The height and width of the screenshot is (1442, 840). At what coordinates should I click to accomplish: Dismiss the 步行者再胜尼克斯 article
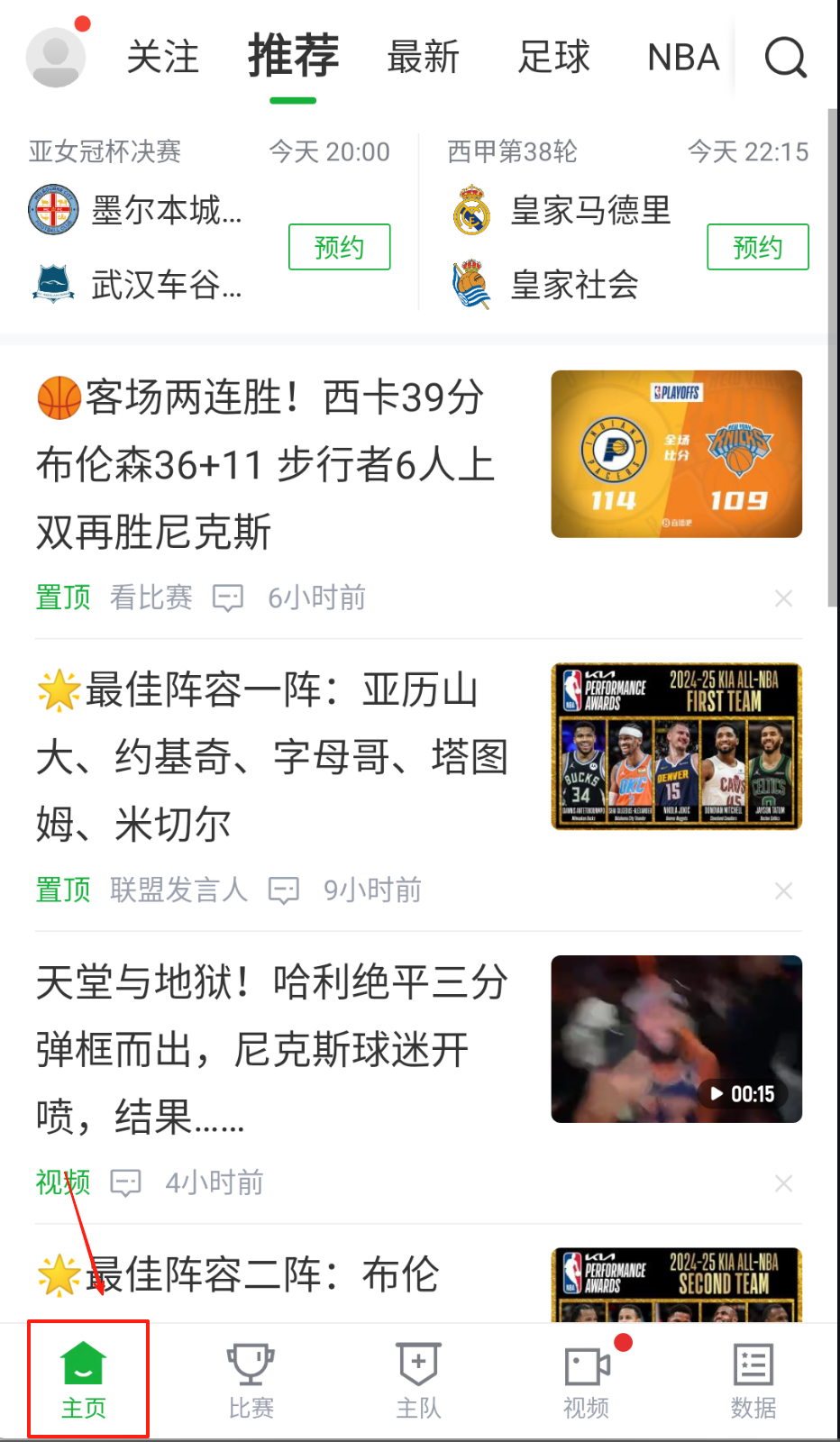point(783,598)
